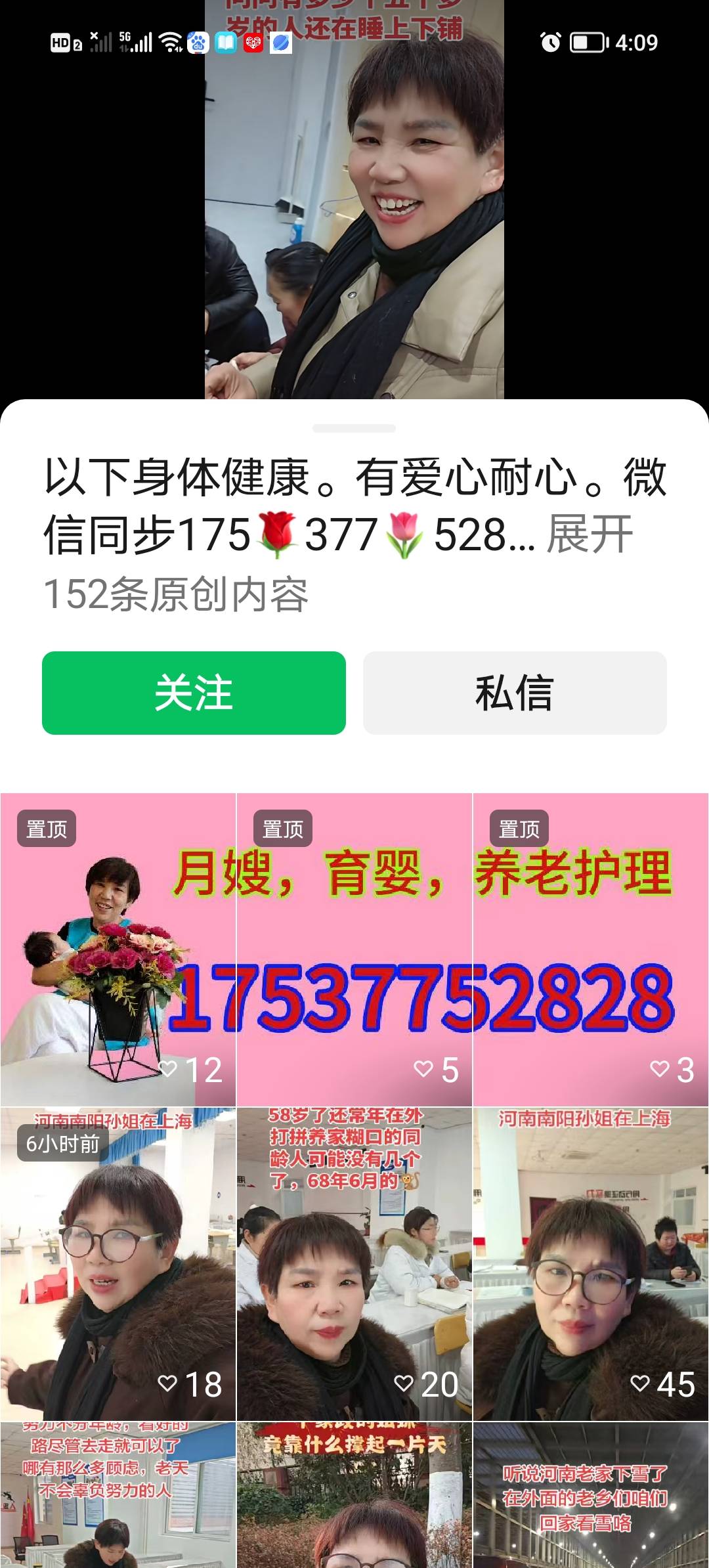Open the pinned video with 5 likes

[354, 949]
